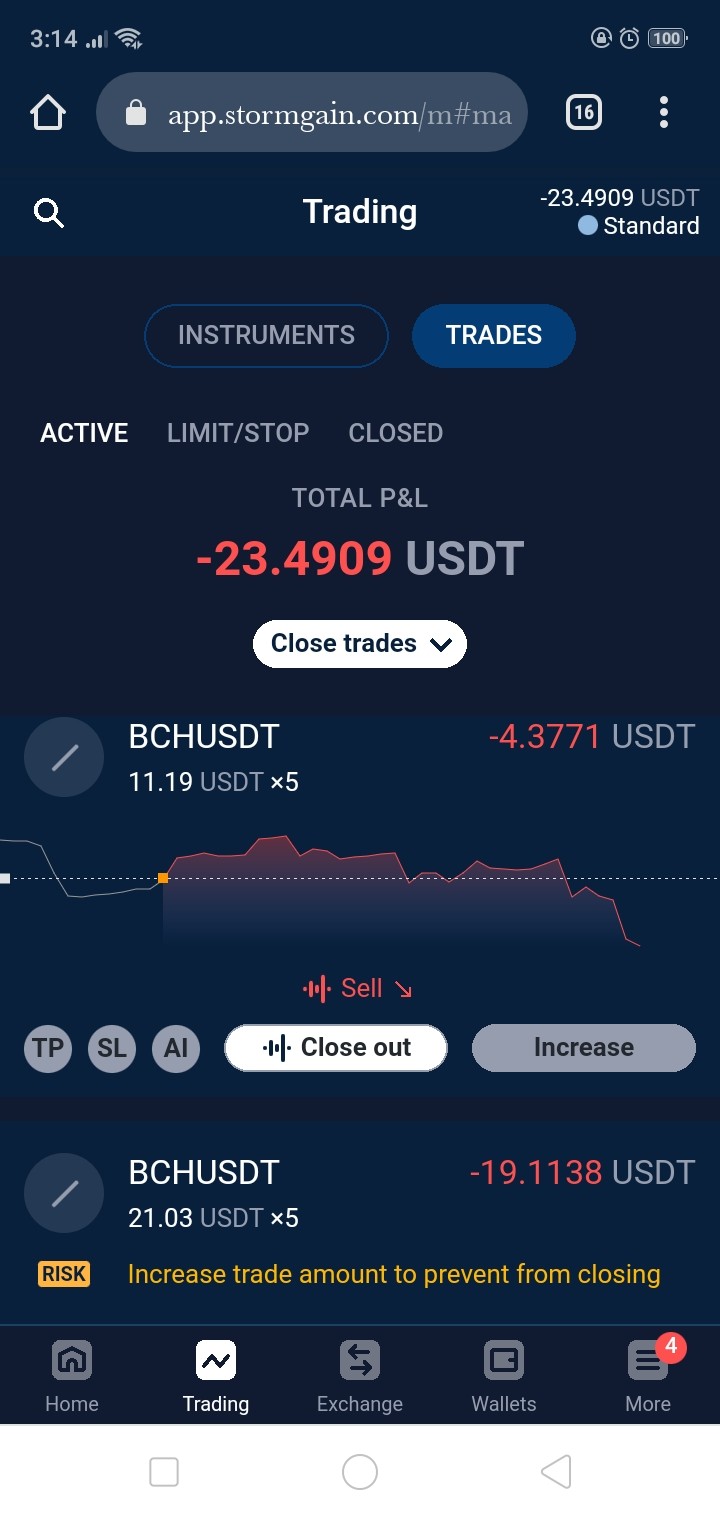View the 16 open browser tabs
This screenshot has height=1520, width=720.
584,113
